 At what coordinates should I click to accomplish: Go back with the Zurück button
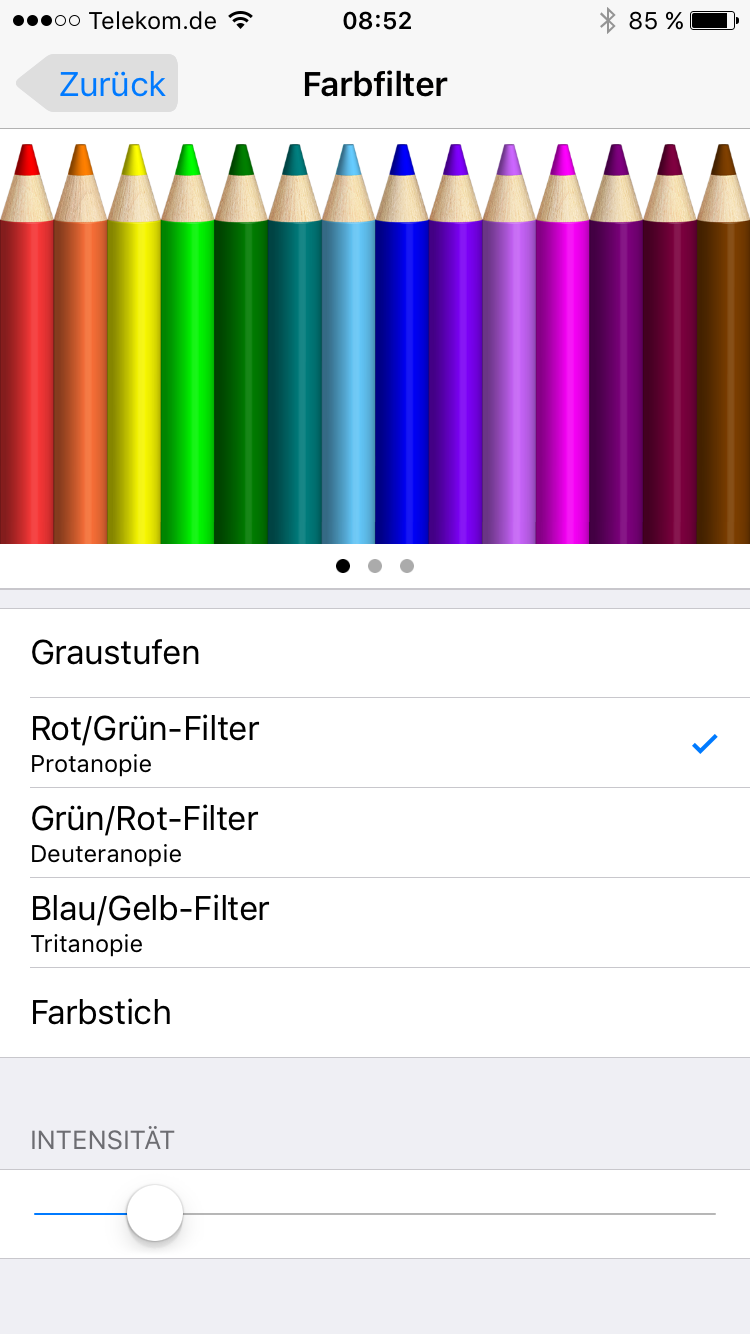coord(98,84)
